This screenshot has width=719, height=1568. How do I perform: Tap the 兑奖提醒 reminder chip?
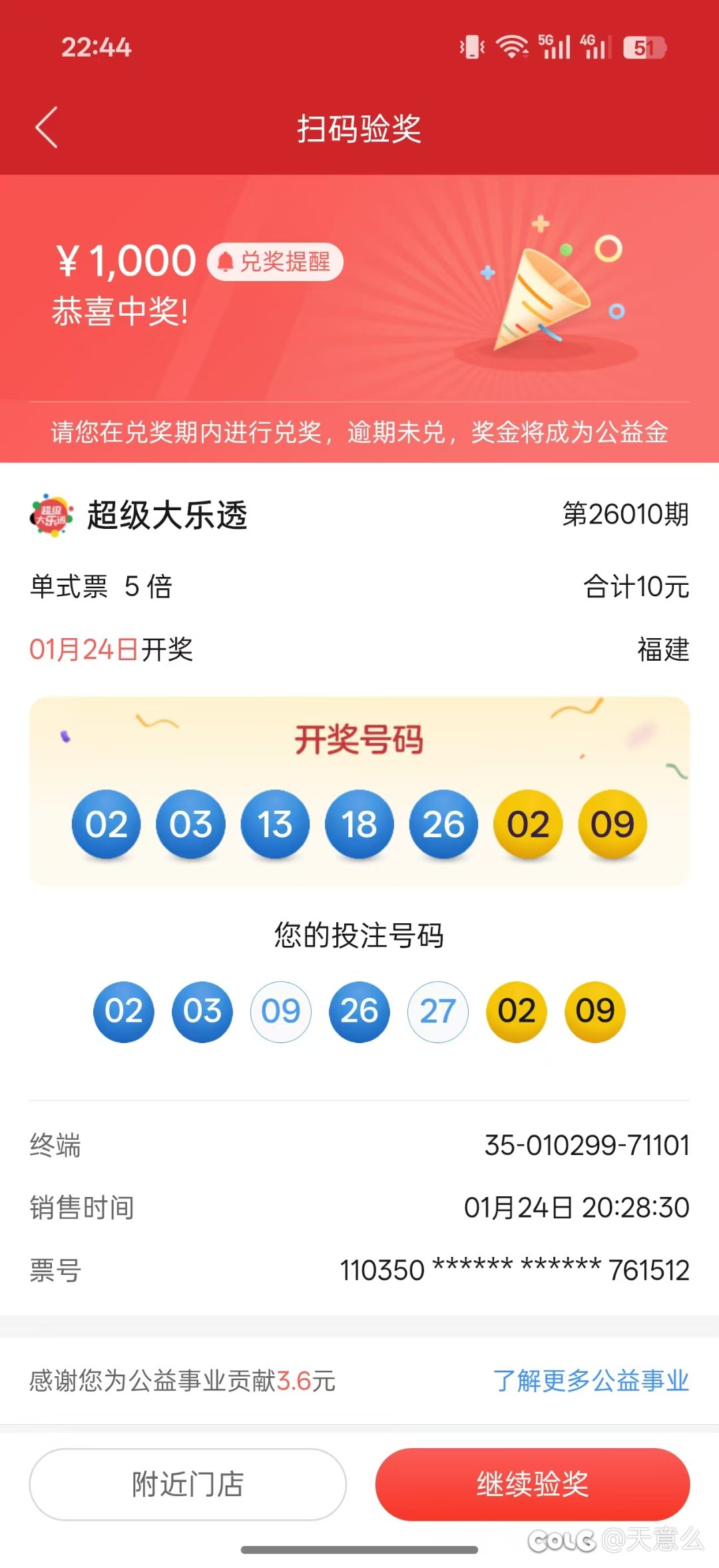point(275,262)
